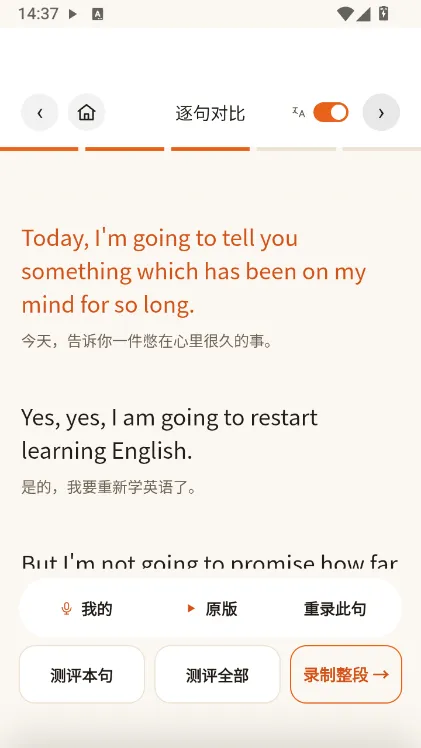Go to the previous step arrow
The height and width of the screenshot is (748, 421).
[x=40, y=113]
